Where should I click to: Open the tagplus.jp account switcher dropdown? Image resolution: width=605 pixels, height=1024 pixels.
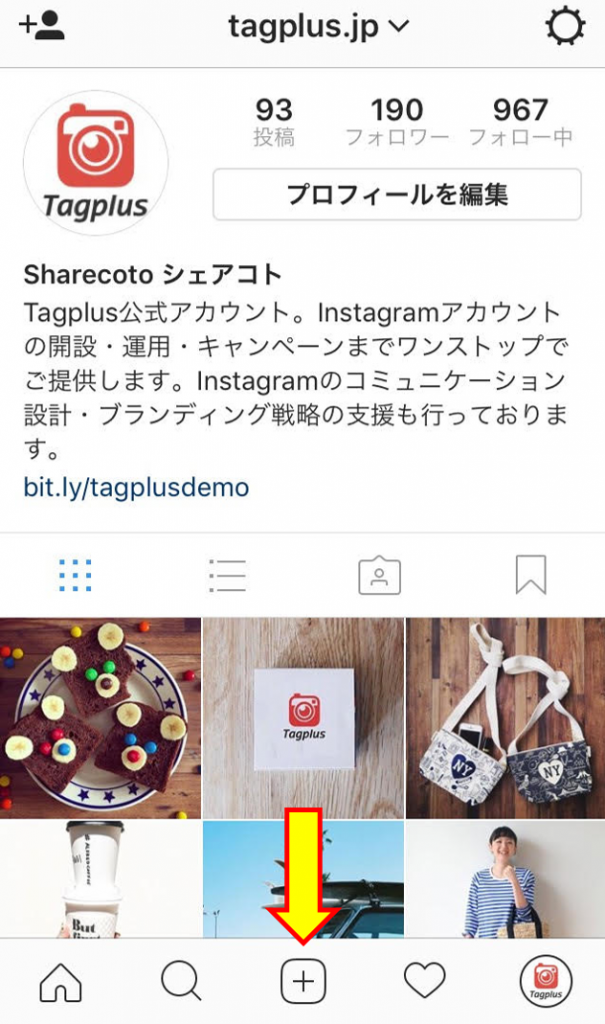(318, 26)
